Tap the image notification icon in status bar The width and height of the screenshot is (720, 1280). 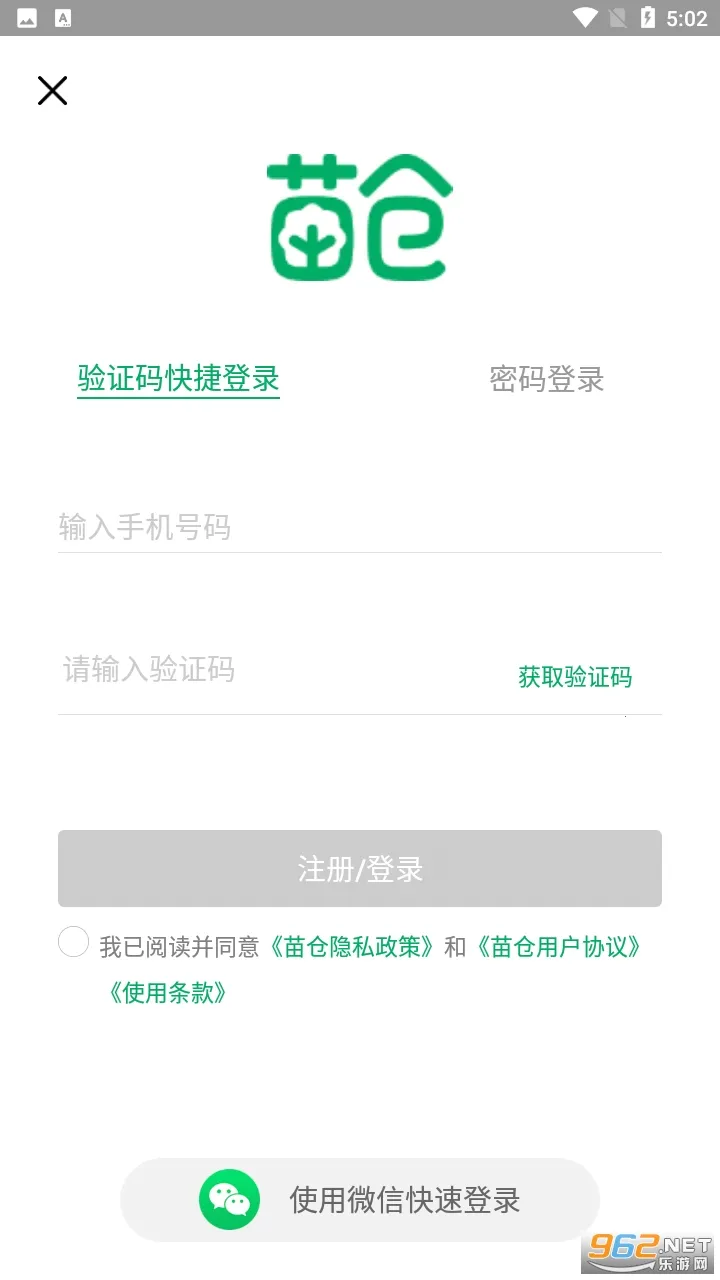pos(28,17)
